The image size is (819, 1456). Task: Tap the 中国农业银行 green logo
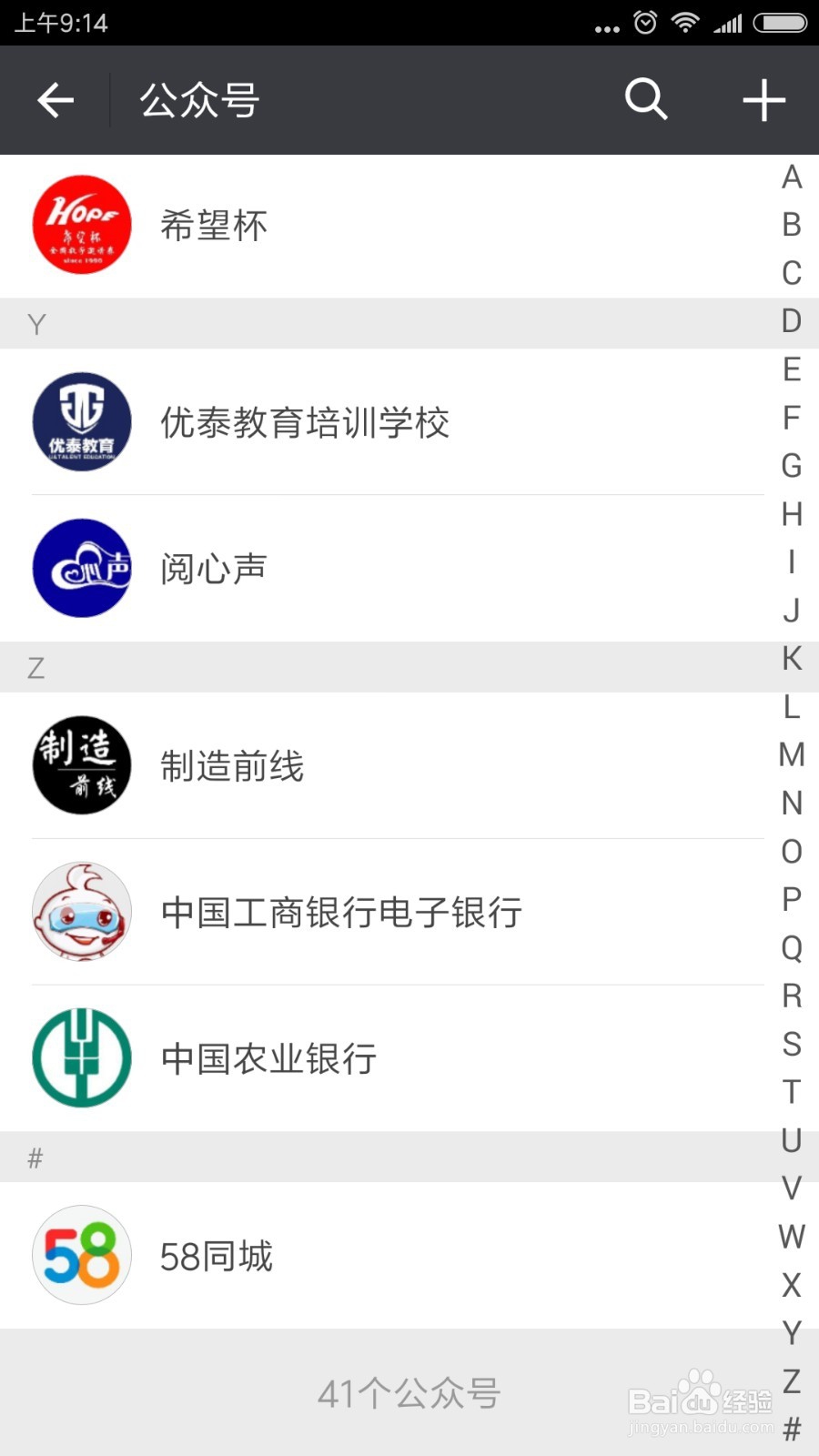[81, 1058]
